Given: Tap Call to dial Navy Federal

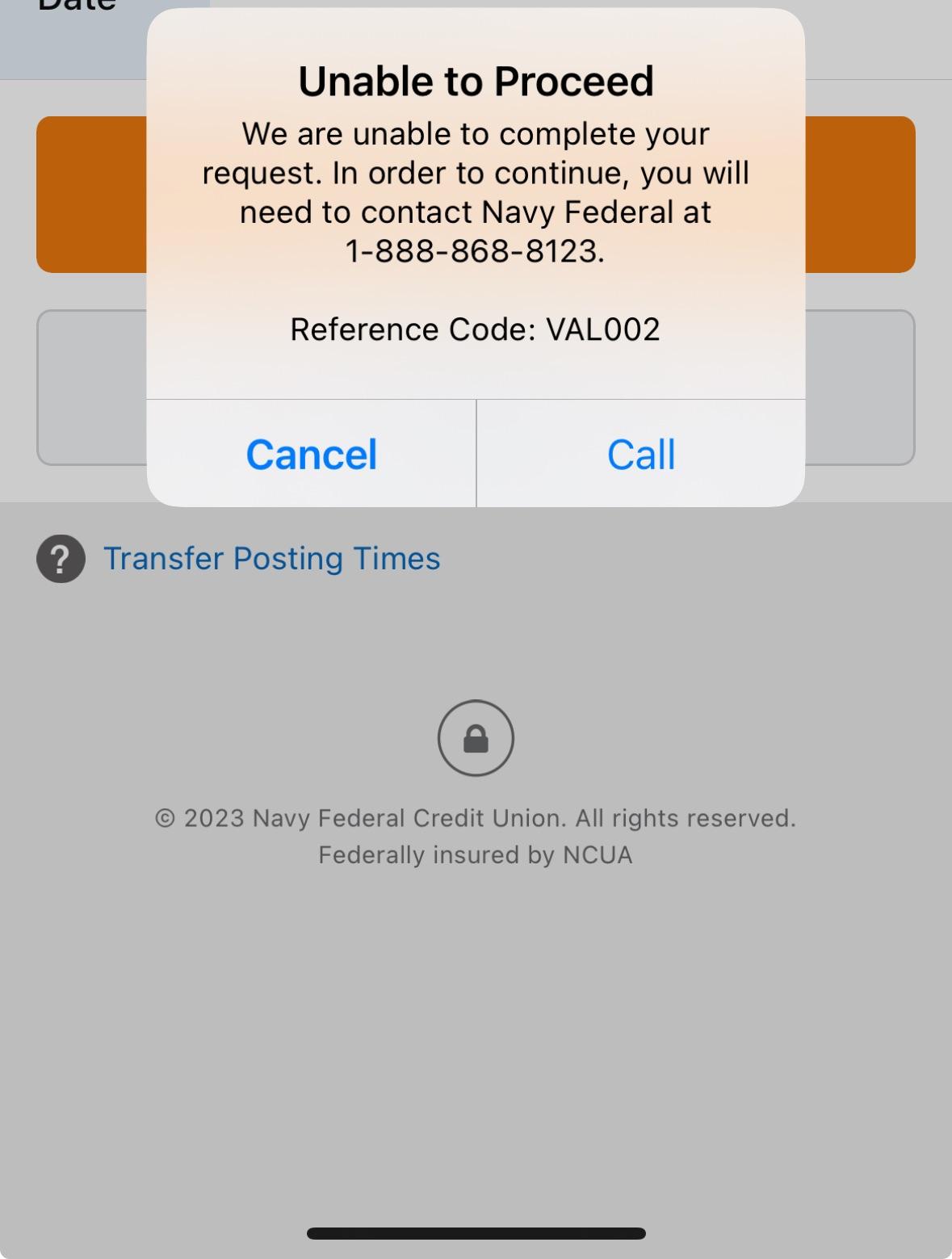Looking at the screenshot, I should (x=640, y=454).
